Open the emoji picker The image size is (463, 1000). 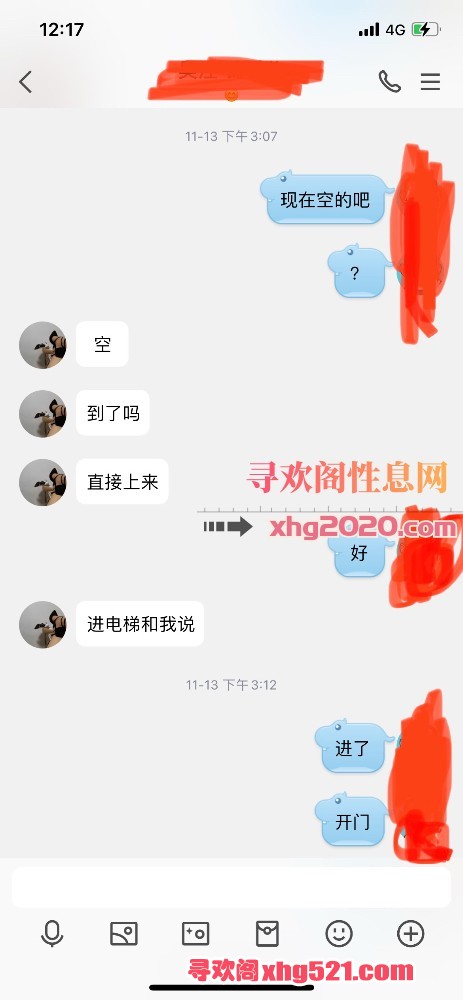[339, 934]
